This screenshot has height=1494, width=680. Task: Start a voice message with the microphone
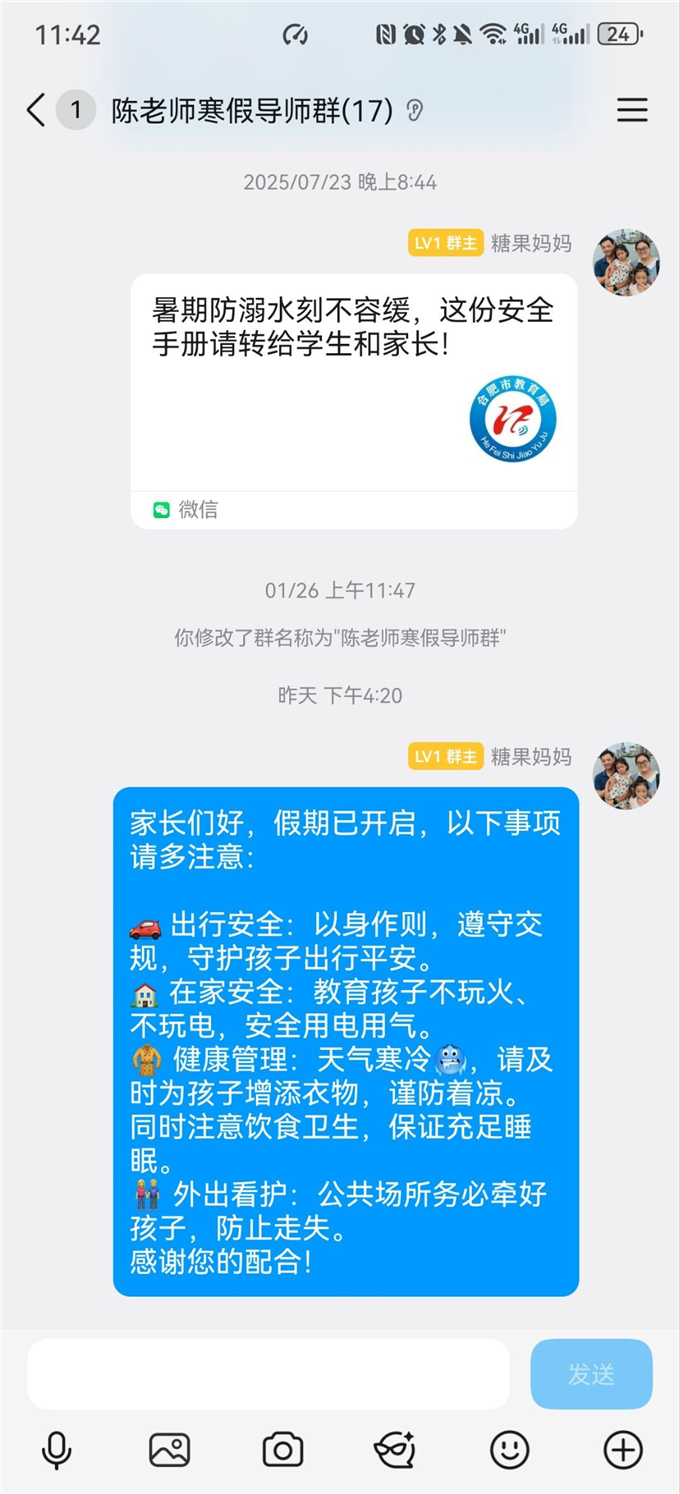[57, 1449]
